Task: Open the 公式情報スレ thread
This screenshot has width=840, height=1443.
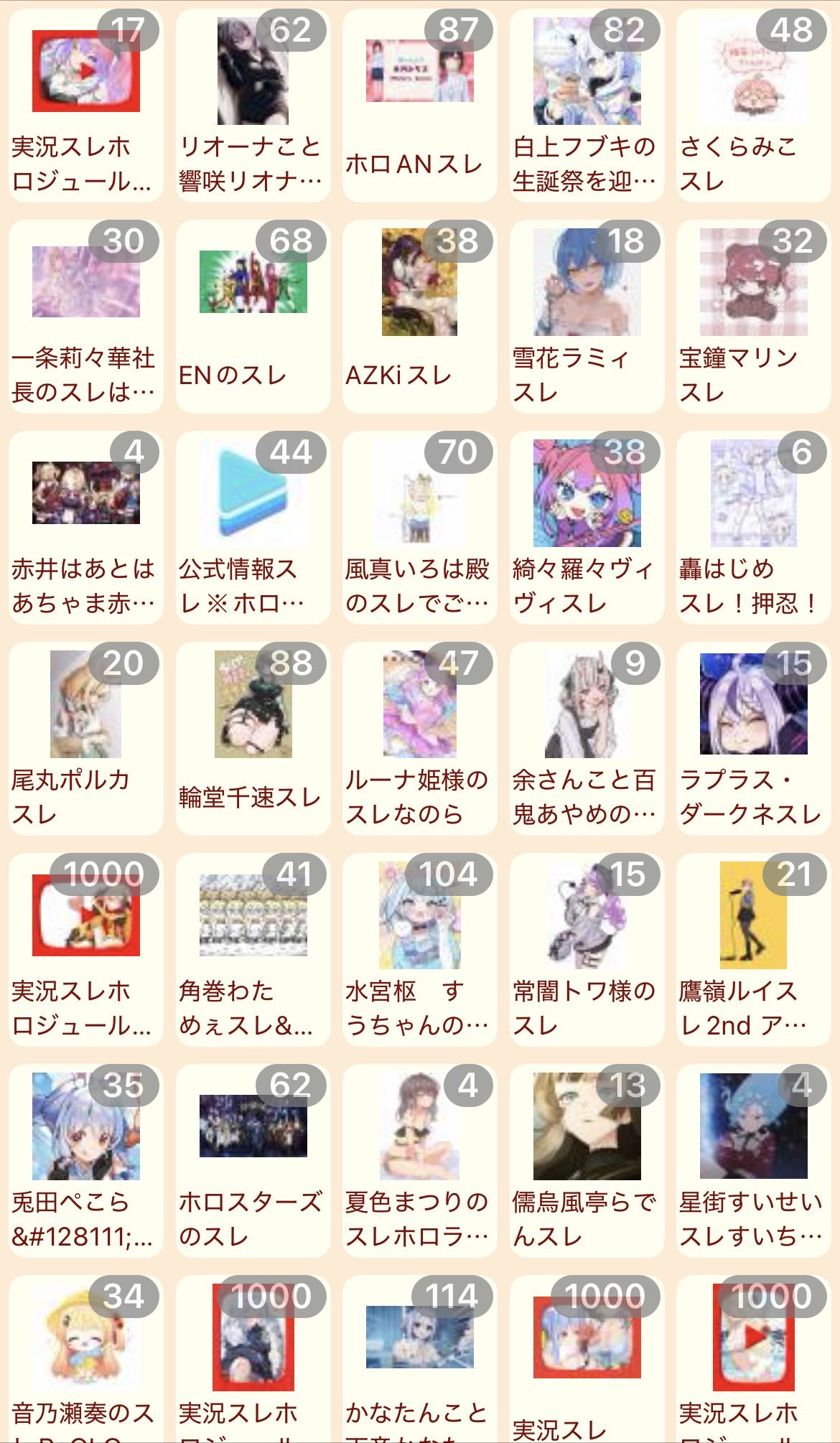Action: (x=253, y=528)
